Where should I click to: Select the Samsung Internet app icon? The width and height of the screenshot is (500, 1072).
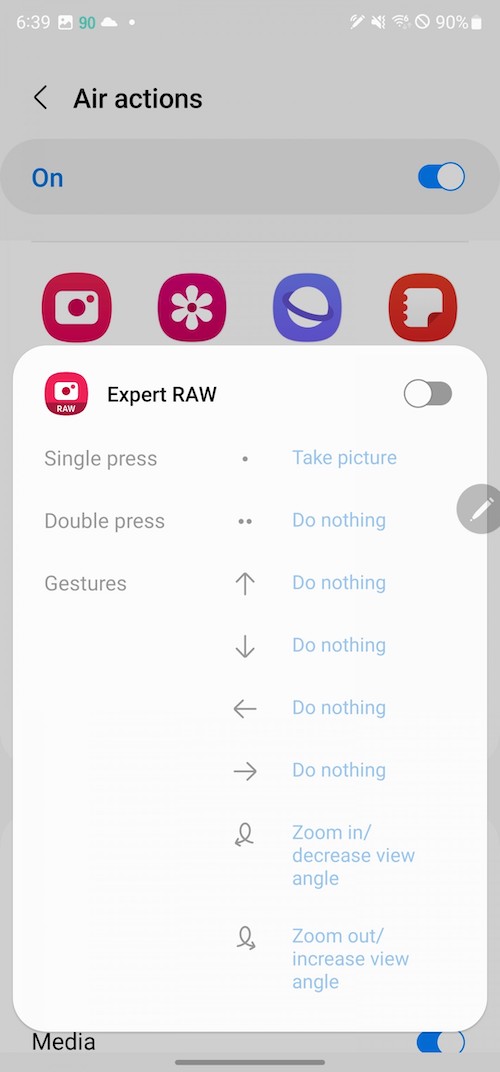click(307, 308)
